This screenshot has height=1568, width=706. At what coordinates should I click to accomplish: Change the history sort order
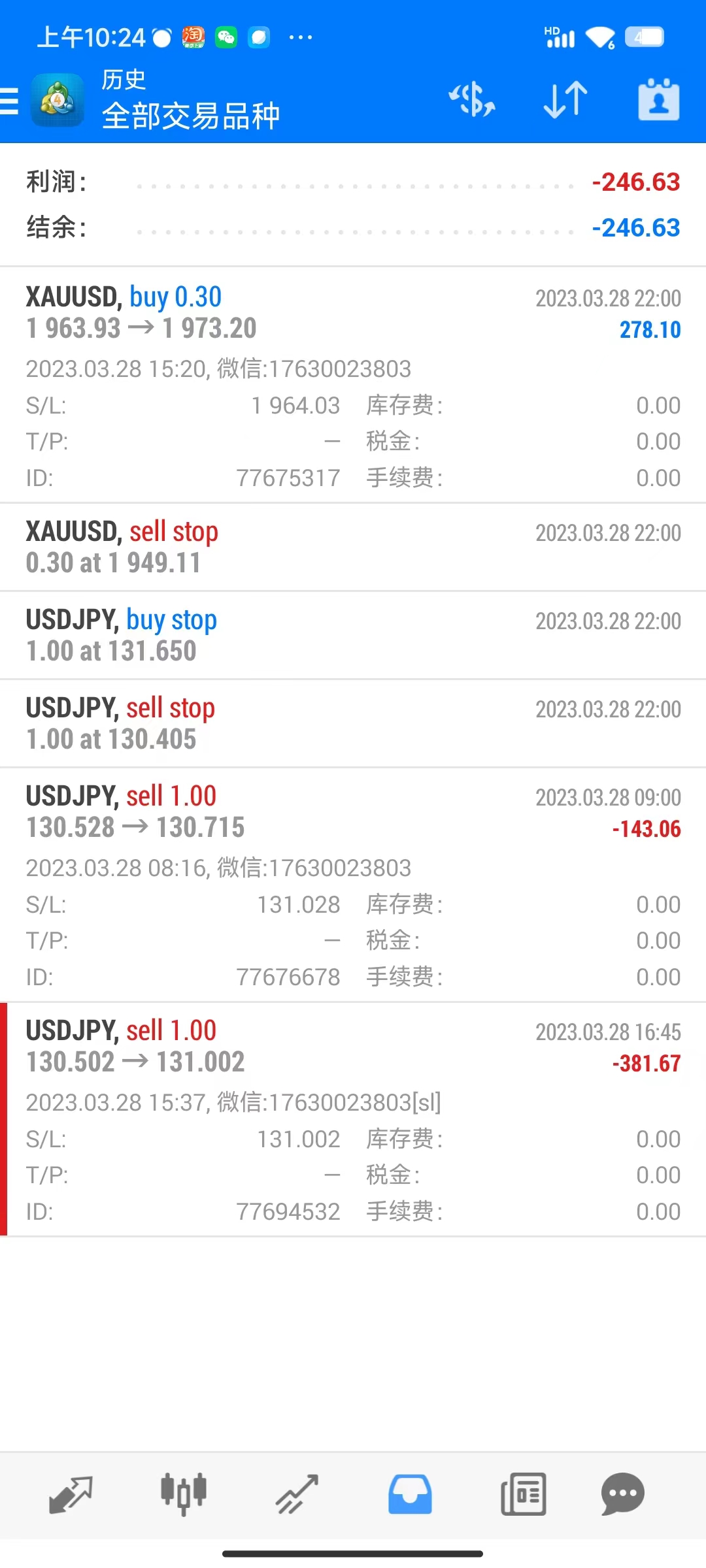click(x=565, y=100)
